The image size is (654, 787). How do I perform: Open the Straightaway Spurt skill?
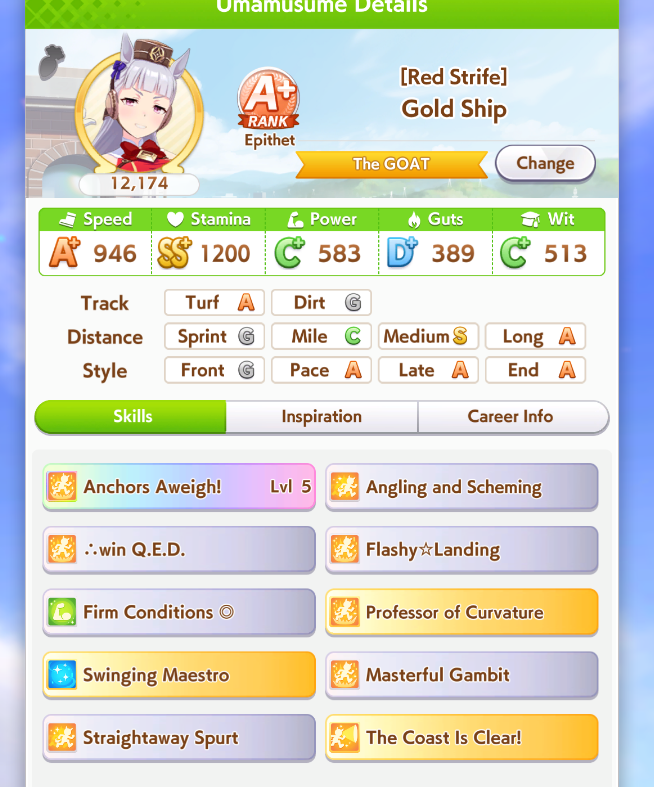(179, 738)
